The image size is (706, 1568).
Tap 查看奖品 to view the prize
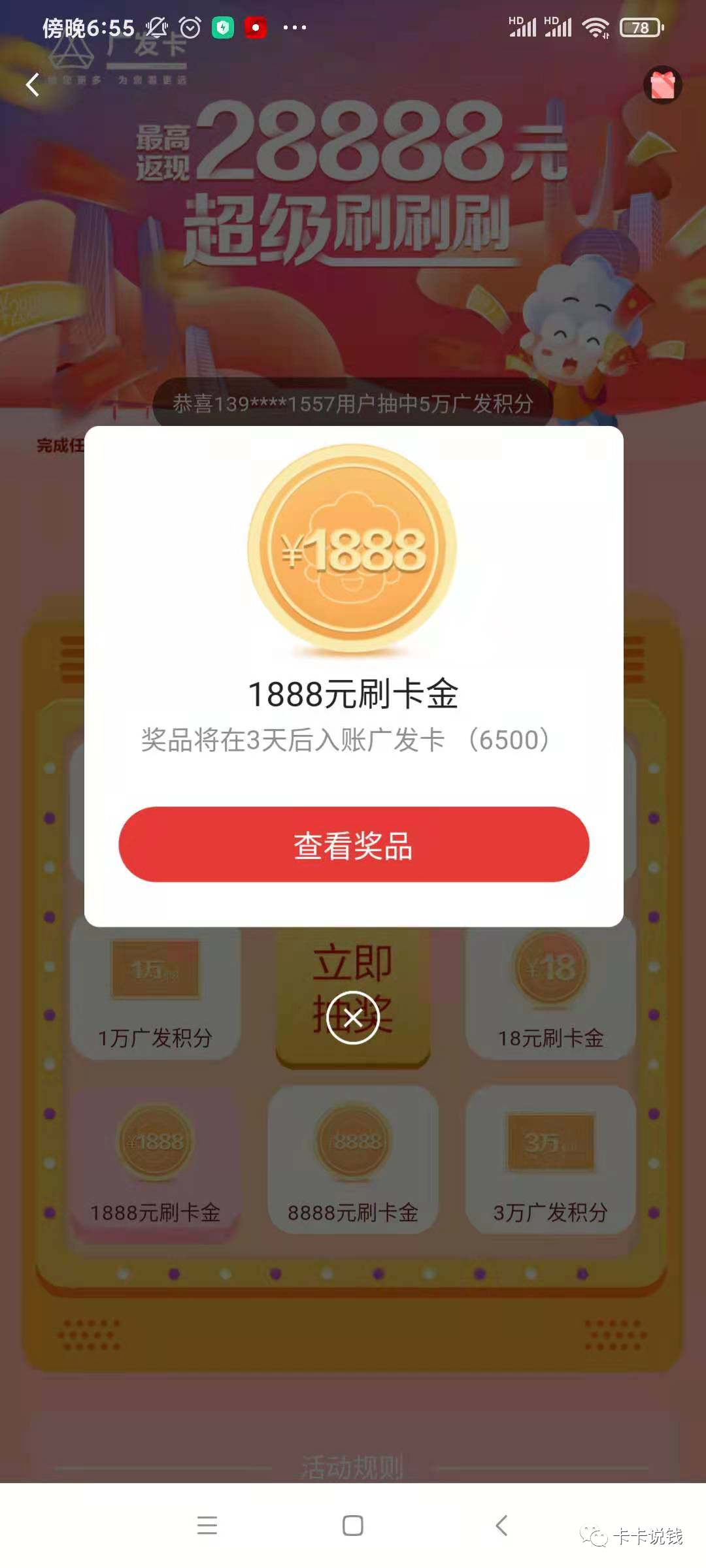pyautogui.click(x=354, y=845)
